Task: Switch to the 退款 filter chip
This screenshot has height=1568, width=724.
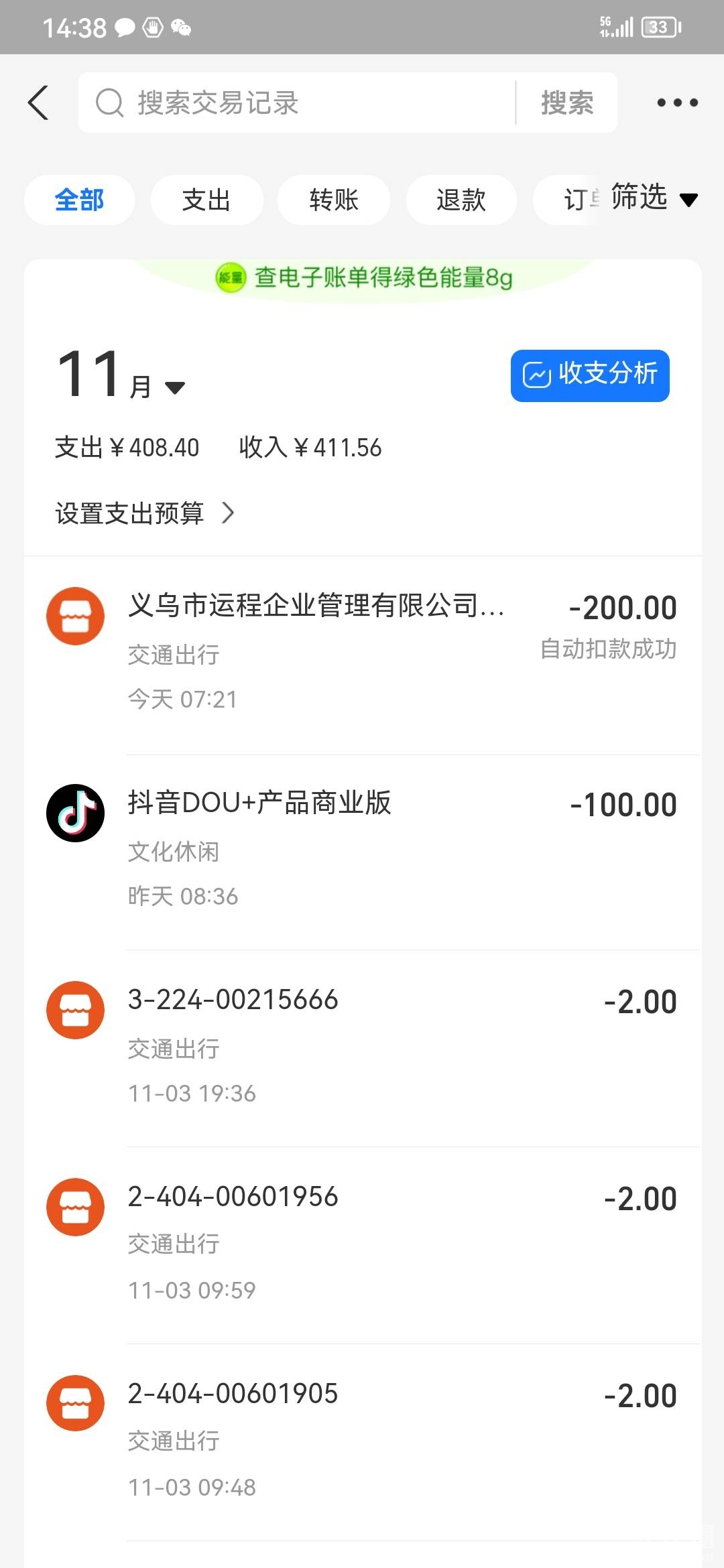Action: (x=461, y=200)
